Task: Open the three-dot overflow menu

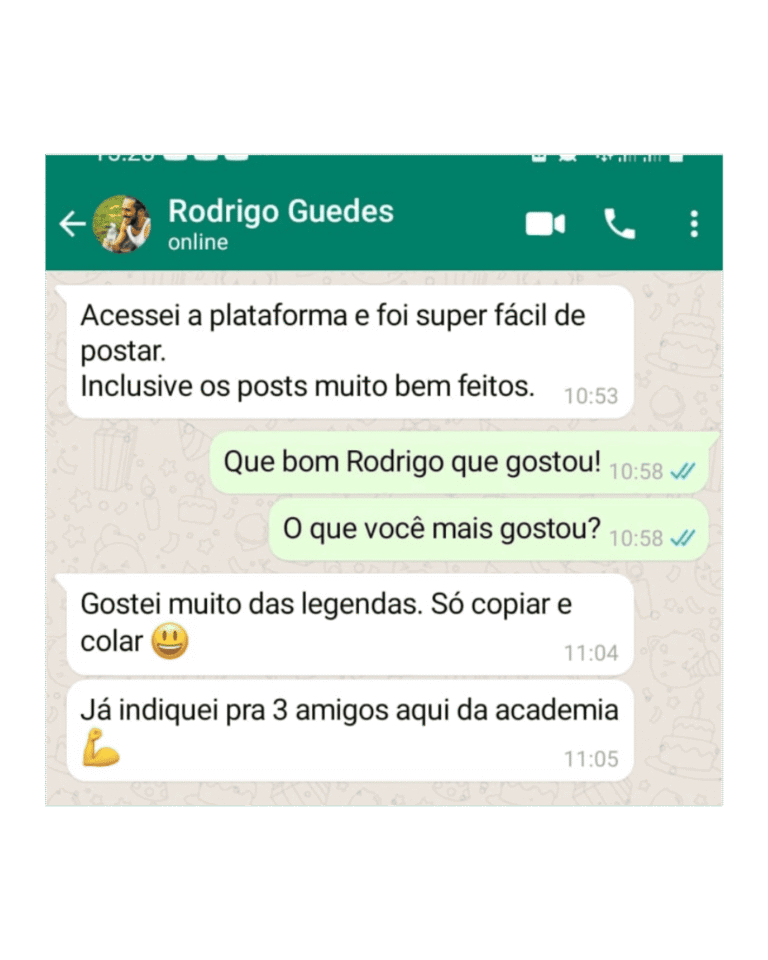Action: (x=693, y=224)
